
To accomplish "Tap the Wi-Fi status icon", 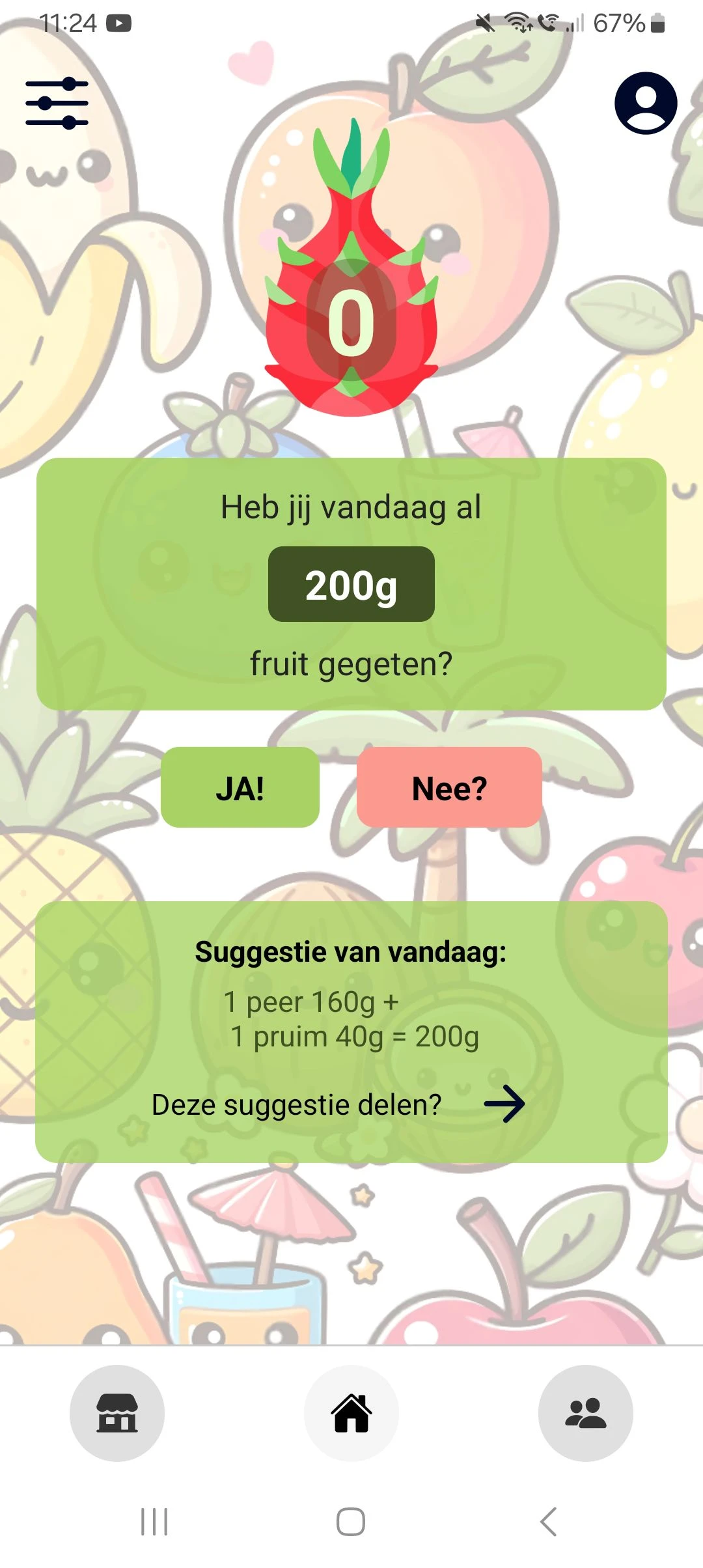I will point(517,21).
